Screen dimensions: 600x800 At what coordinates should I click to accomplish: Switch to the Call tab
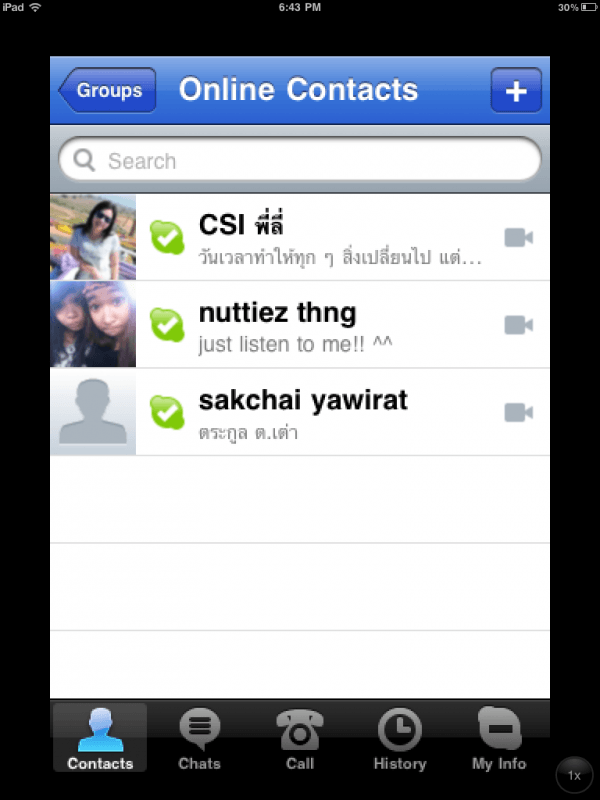pos(300,740)
